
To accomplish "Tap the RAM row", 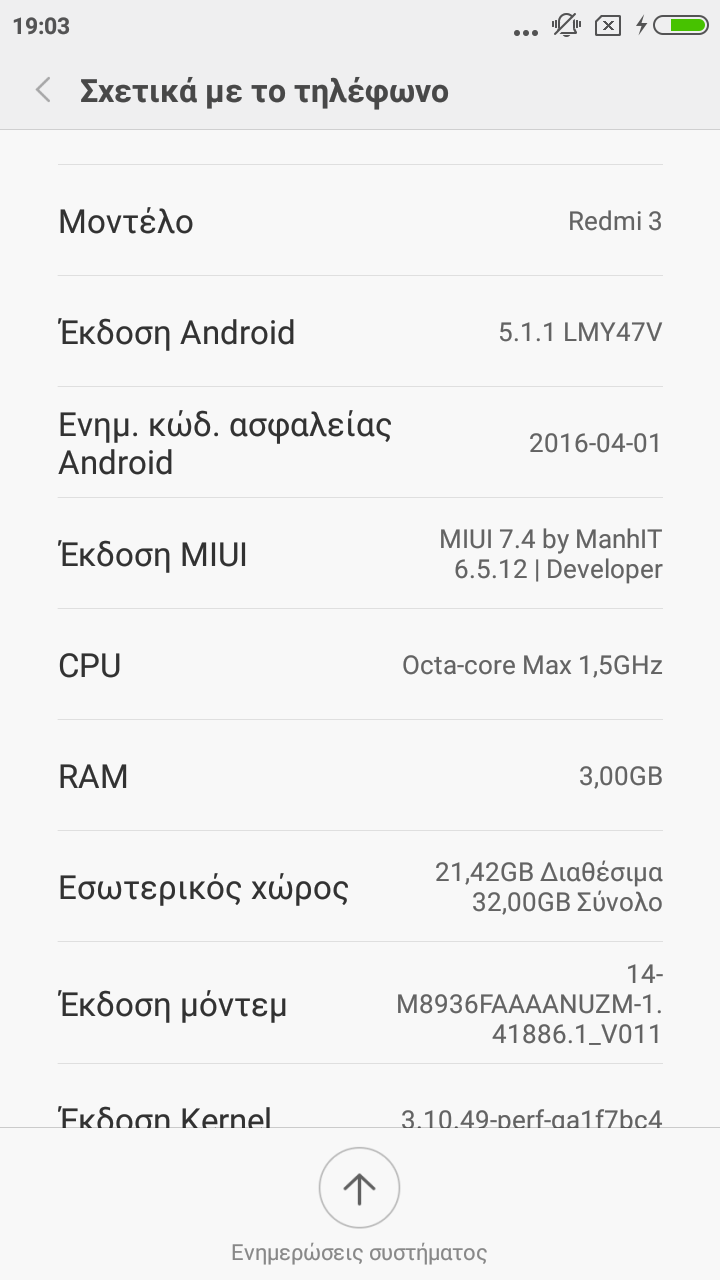I will coord(360,776).
